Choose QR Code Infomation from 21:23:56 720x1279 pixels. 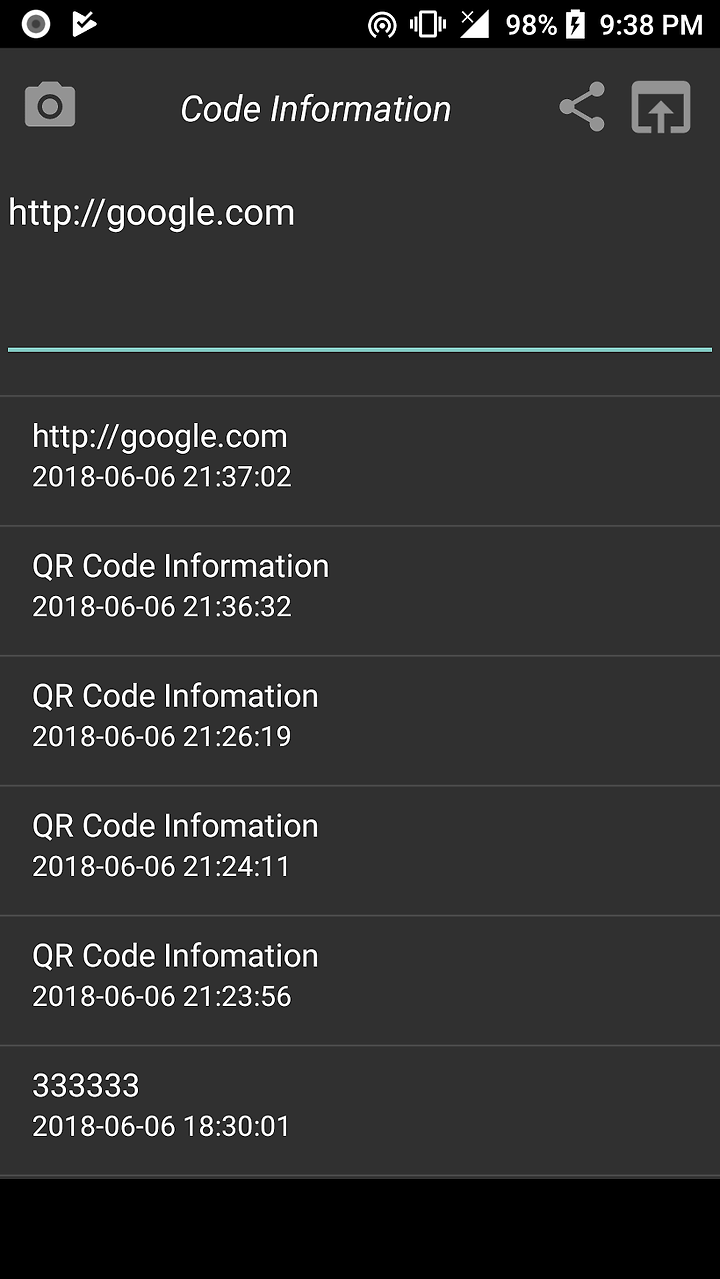point(360,981)
